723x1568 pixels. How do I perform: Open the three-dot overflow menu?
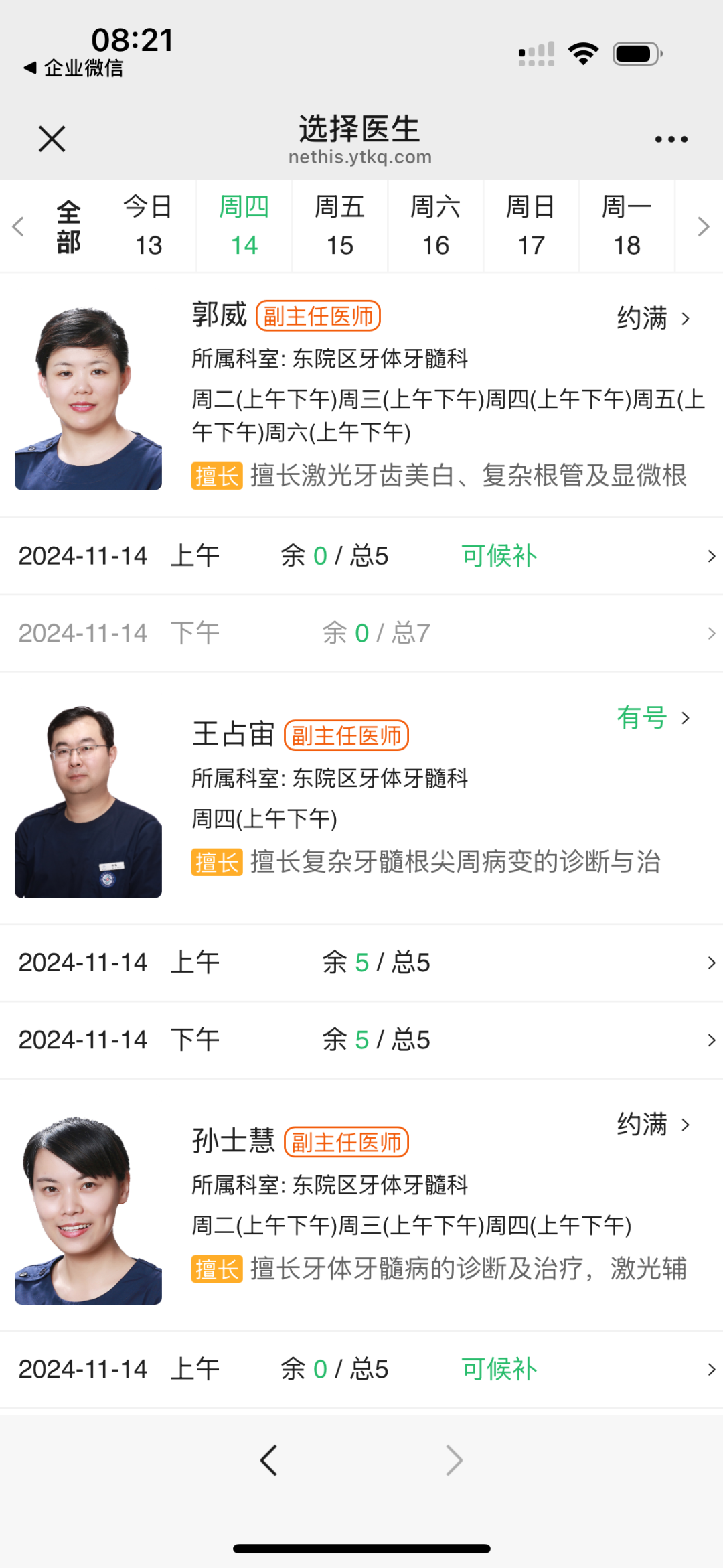pos(671,139)
